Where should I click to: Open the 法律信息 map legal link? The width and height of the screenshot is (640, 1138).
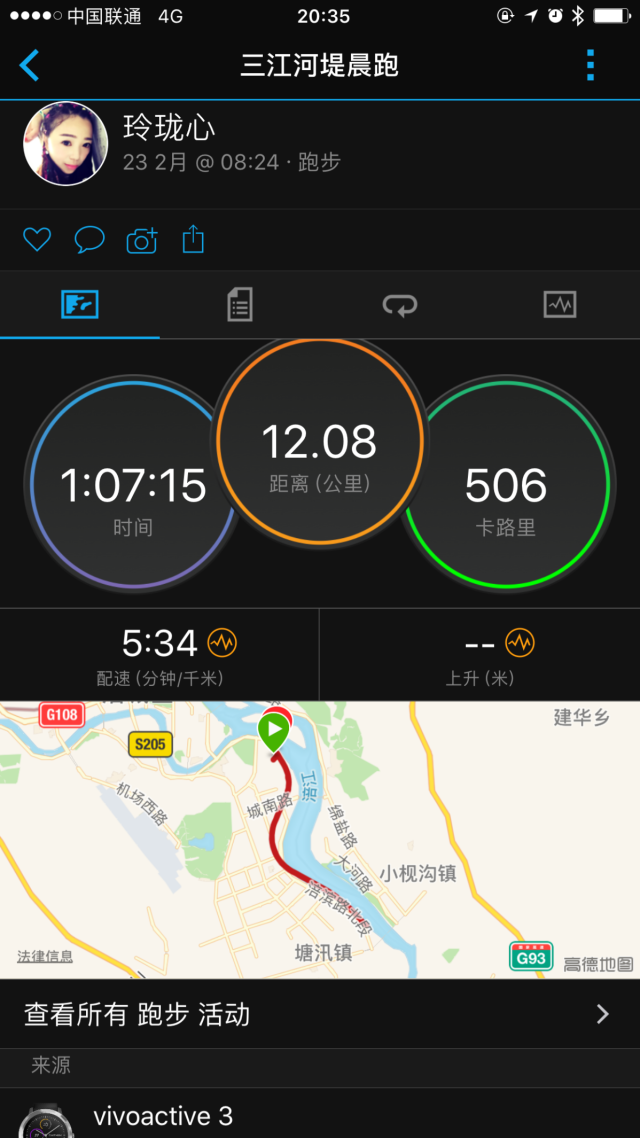click(45, 956)
